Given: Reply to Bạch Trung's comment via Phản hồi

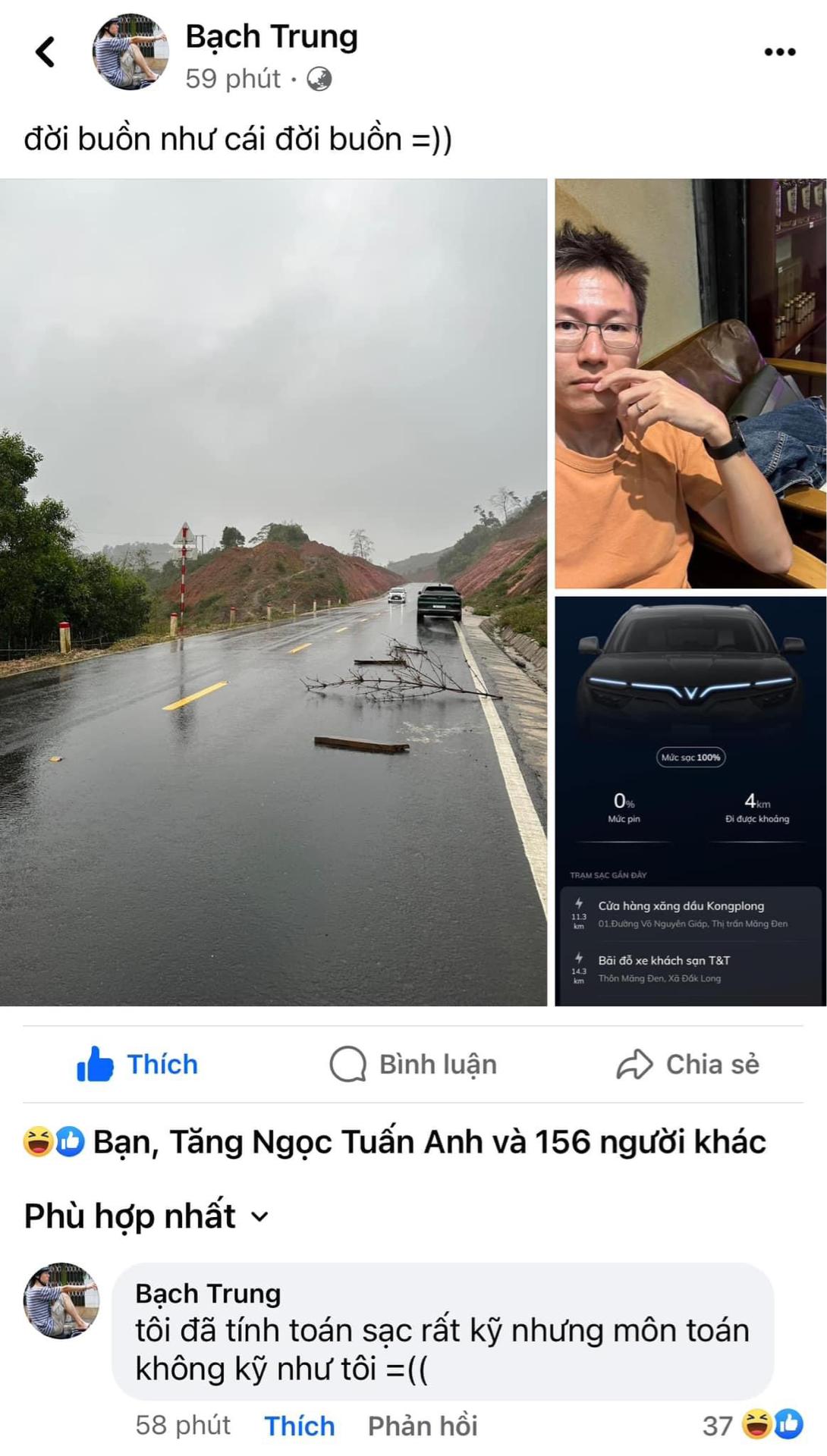Looking at the screenshot, I should [423, 1426].
